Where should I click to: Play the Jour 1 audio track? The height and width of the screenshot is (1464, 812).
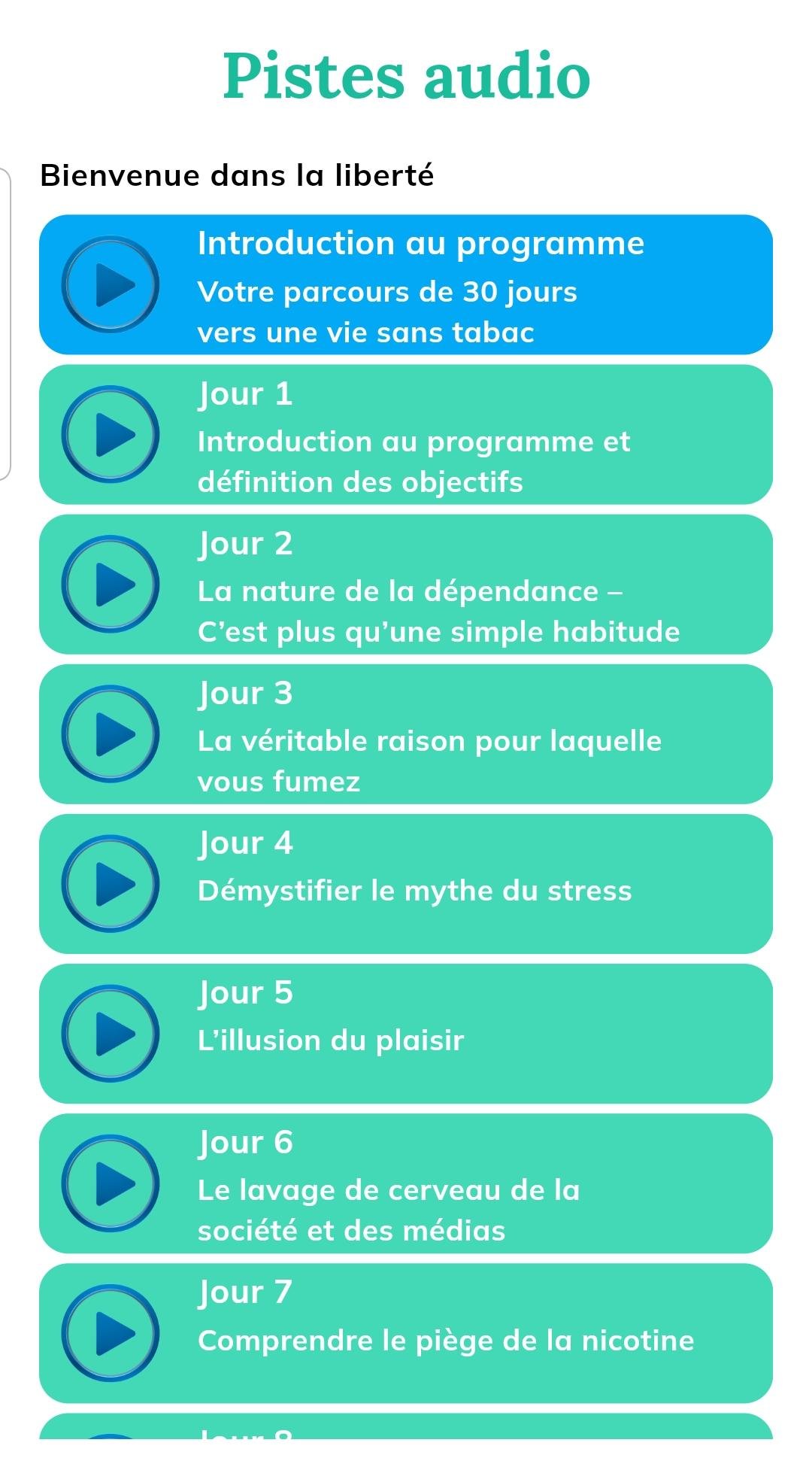coord(111,434)
